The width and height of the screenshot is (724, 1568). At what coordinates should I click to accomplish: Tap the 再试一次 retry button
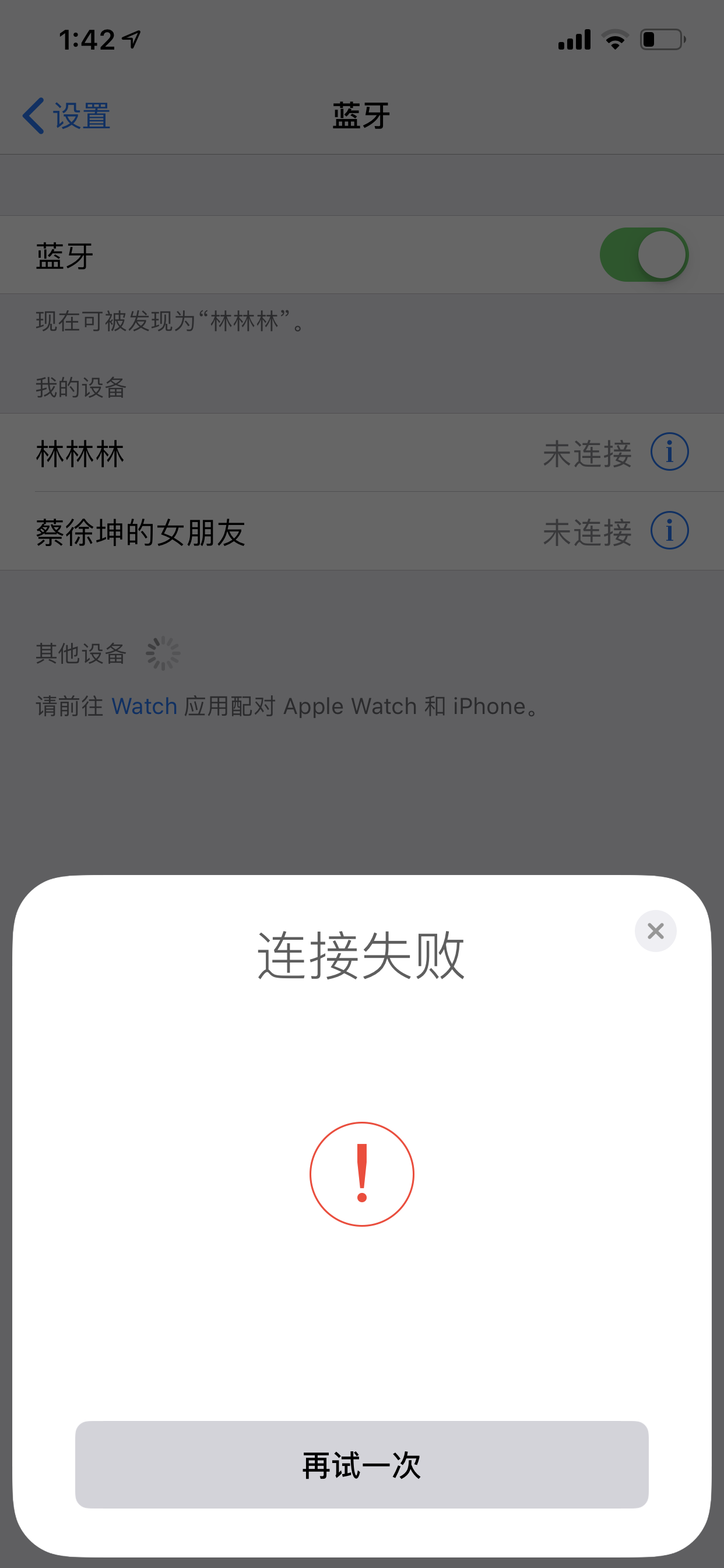[361, 1464]
